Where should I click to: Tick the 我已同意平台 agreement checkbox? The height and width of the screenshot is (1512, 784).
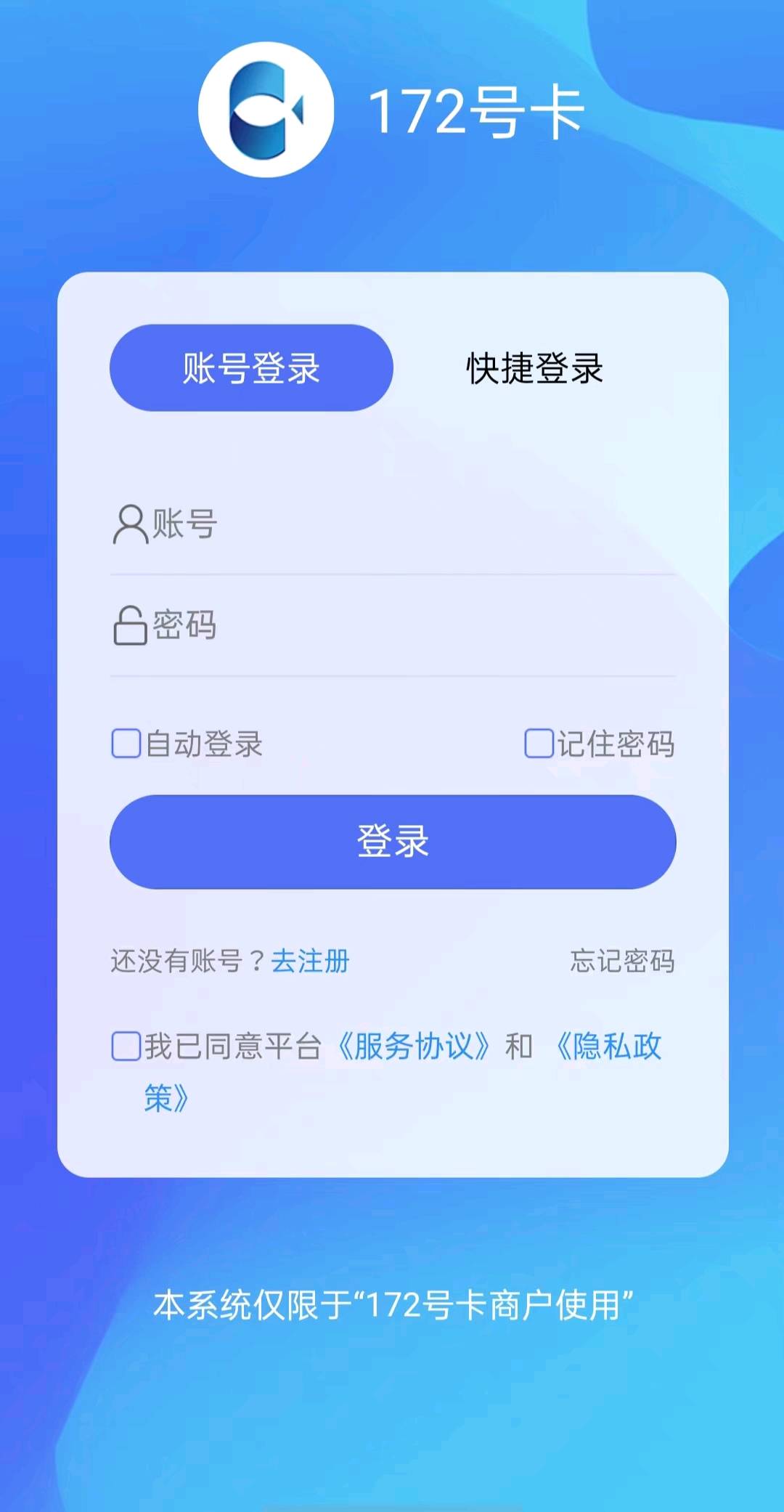pos(126,1046)
